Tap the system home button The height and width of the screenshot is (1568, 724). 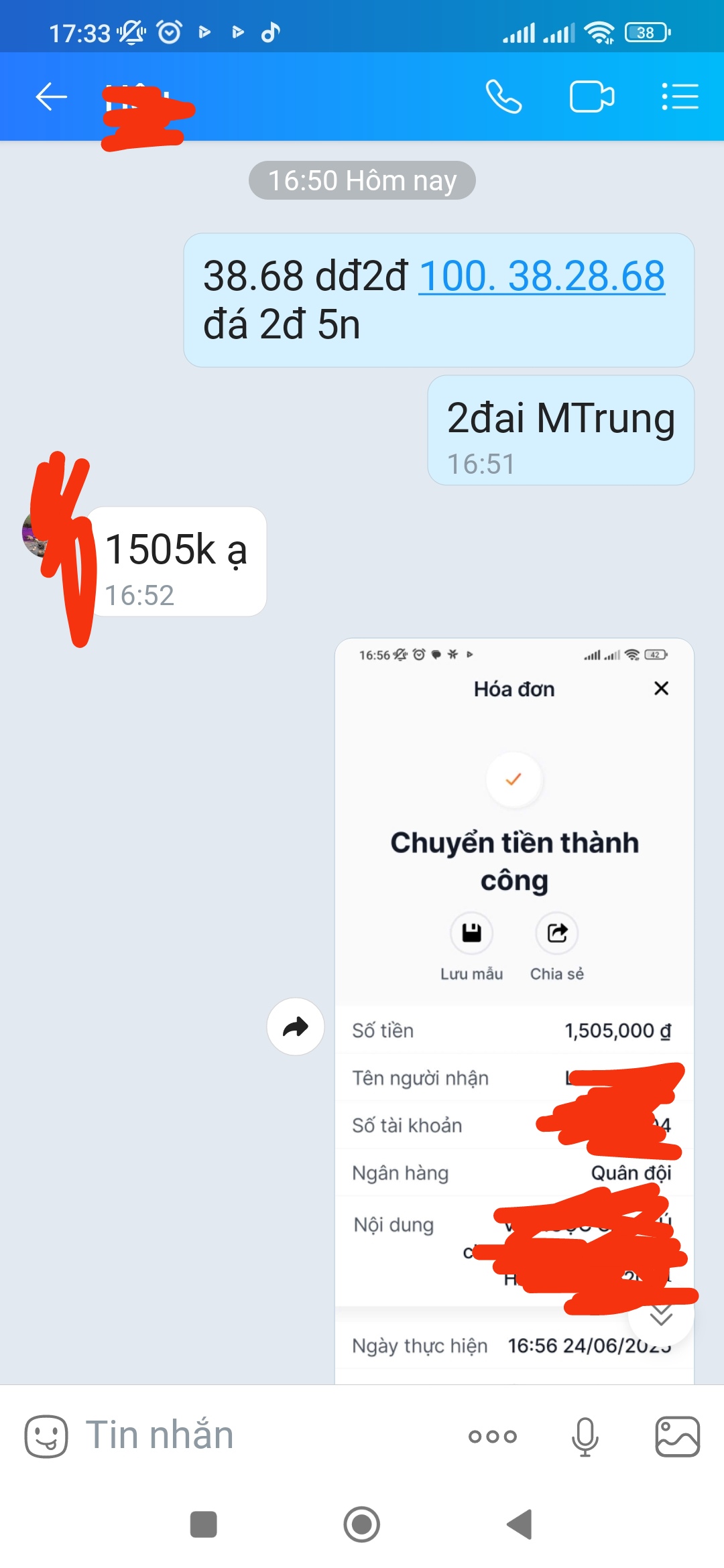[362, 1524]
